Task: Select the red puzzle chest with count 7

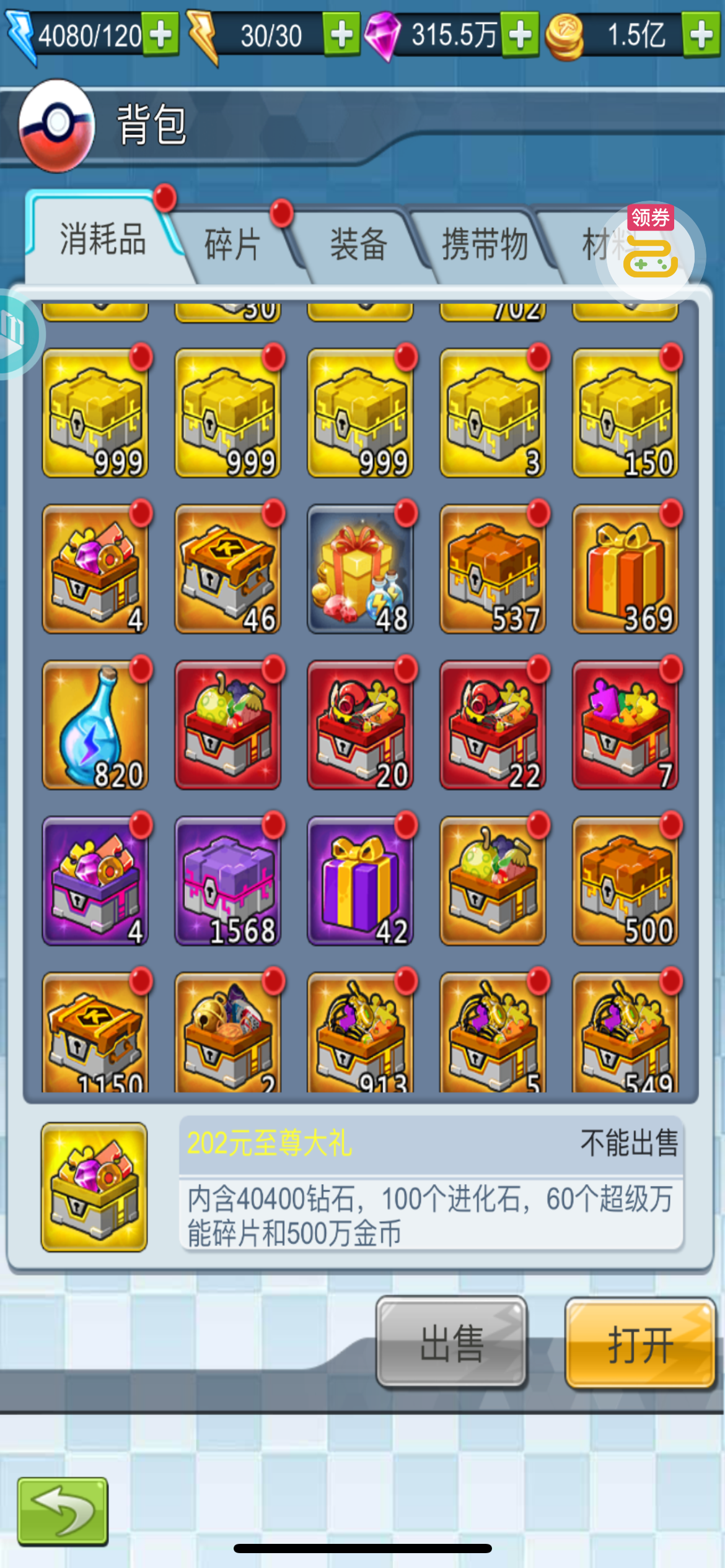Action: (x=625, y=725)
